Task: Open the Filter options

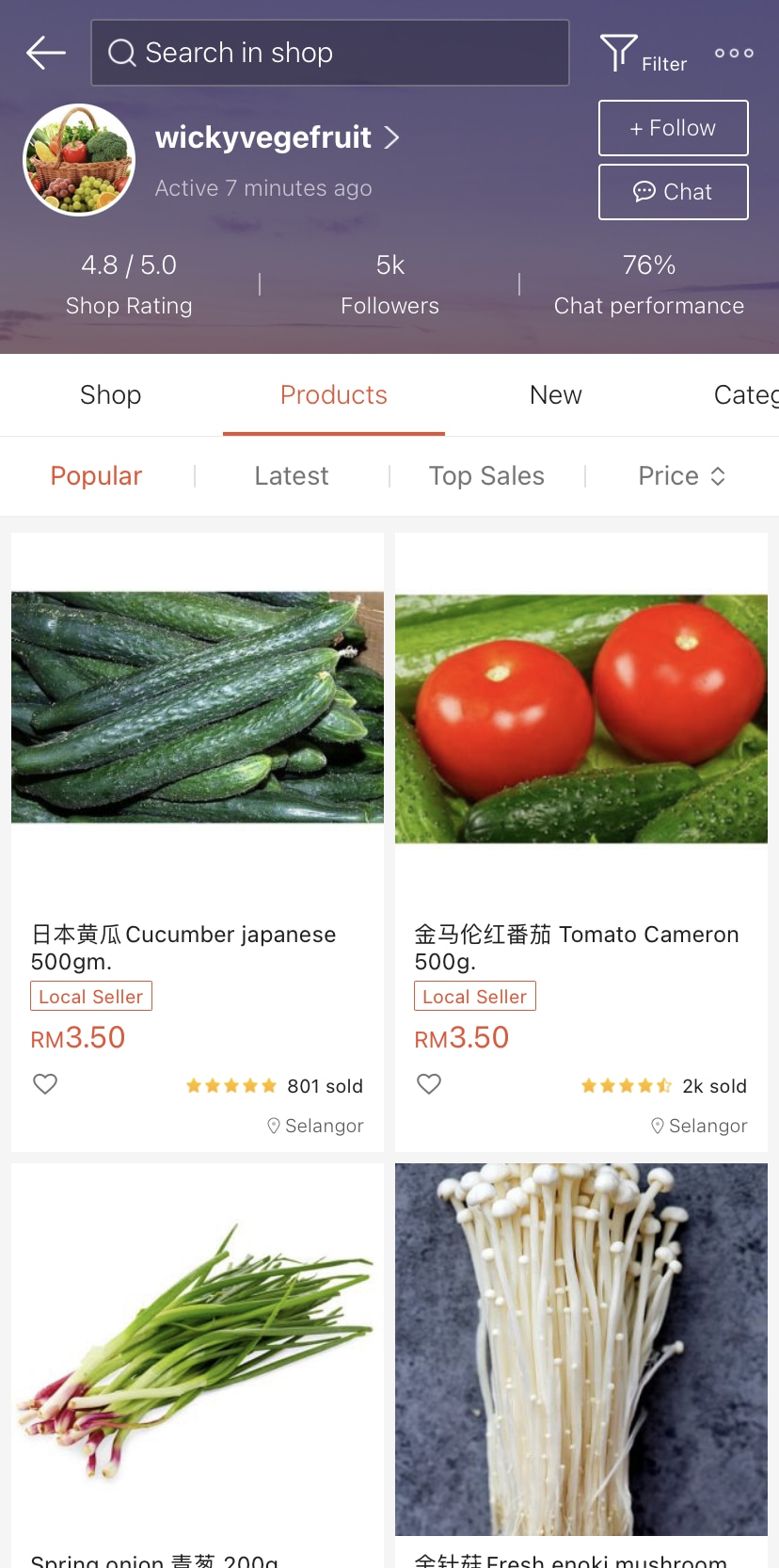Action: (643, 54)
